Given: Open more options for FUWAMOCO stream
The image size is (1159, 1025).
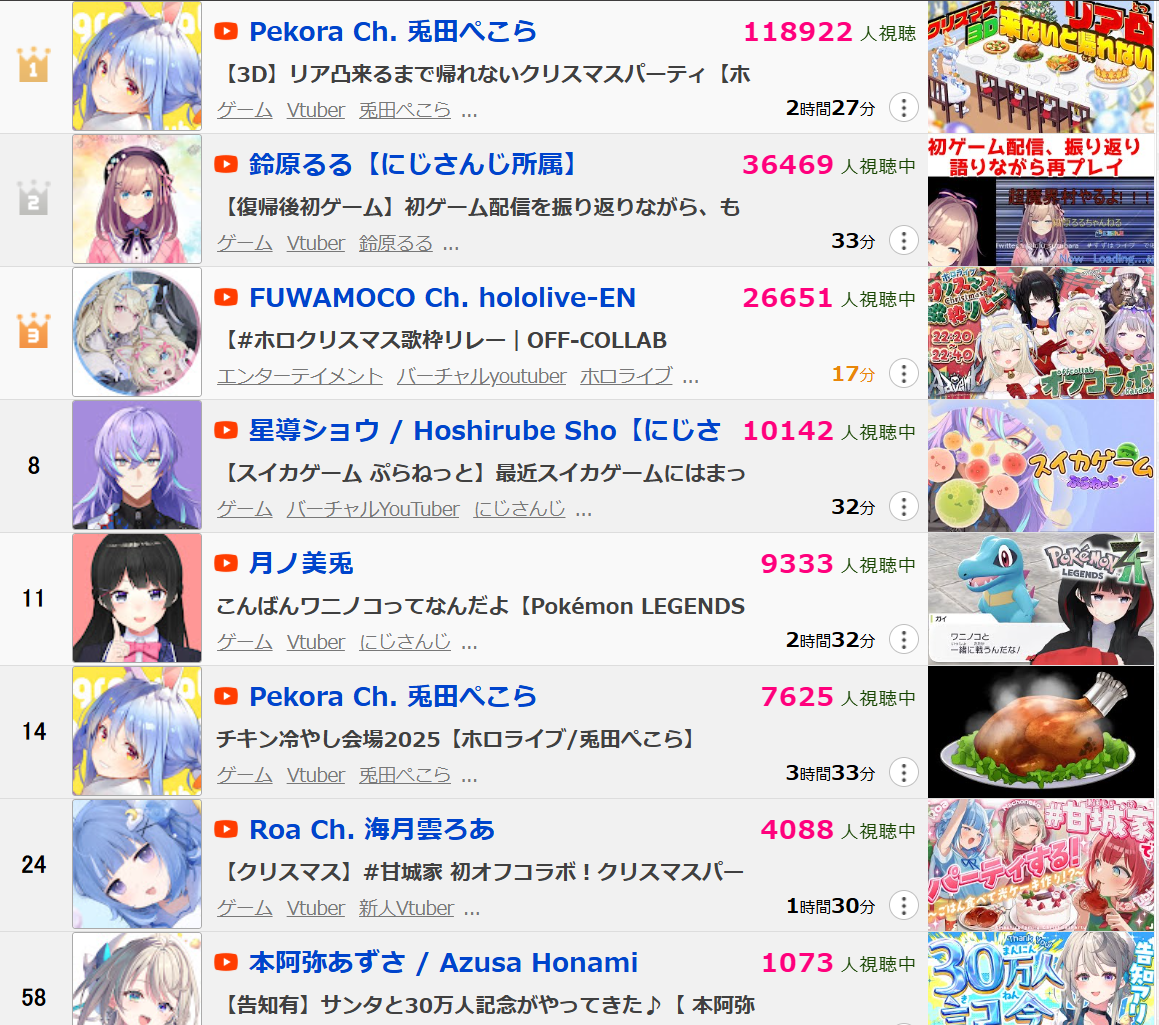Looking at the screenshot, I should click(903, 374).
